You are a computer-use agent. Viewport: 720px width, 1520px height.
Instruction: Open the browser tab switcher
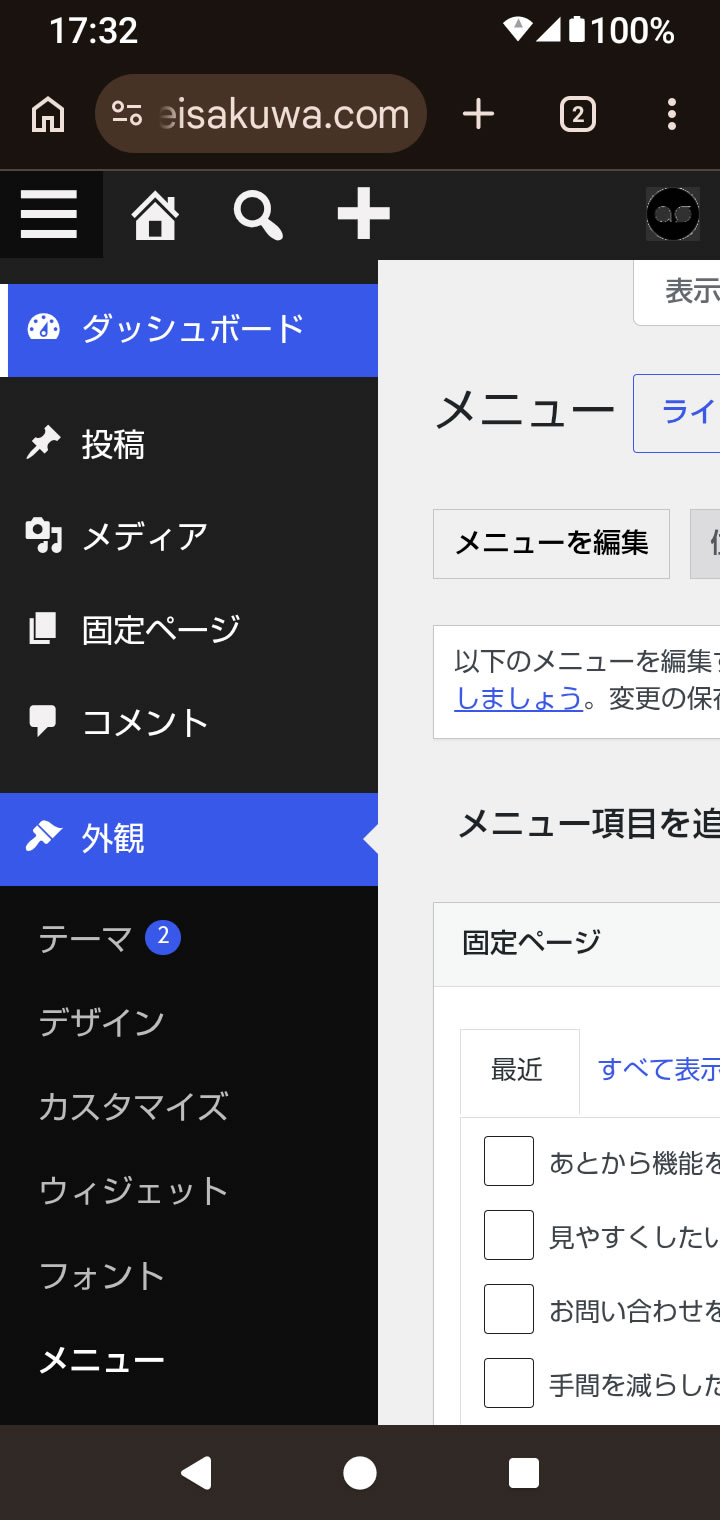click(577, 115)
